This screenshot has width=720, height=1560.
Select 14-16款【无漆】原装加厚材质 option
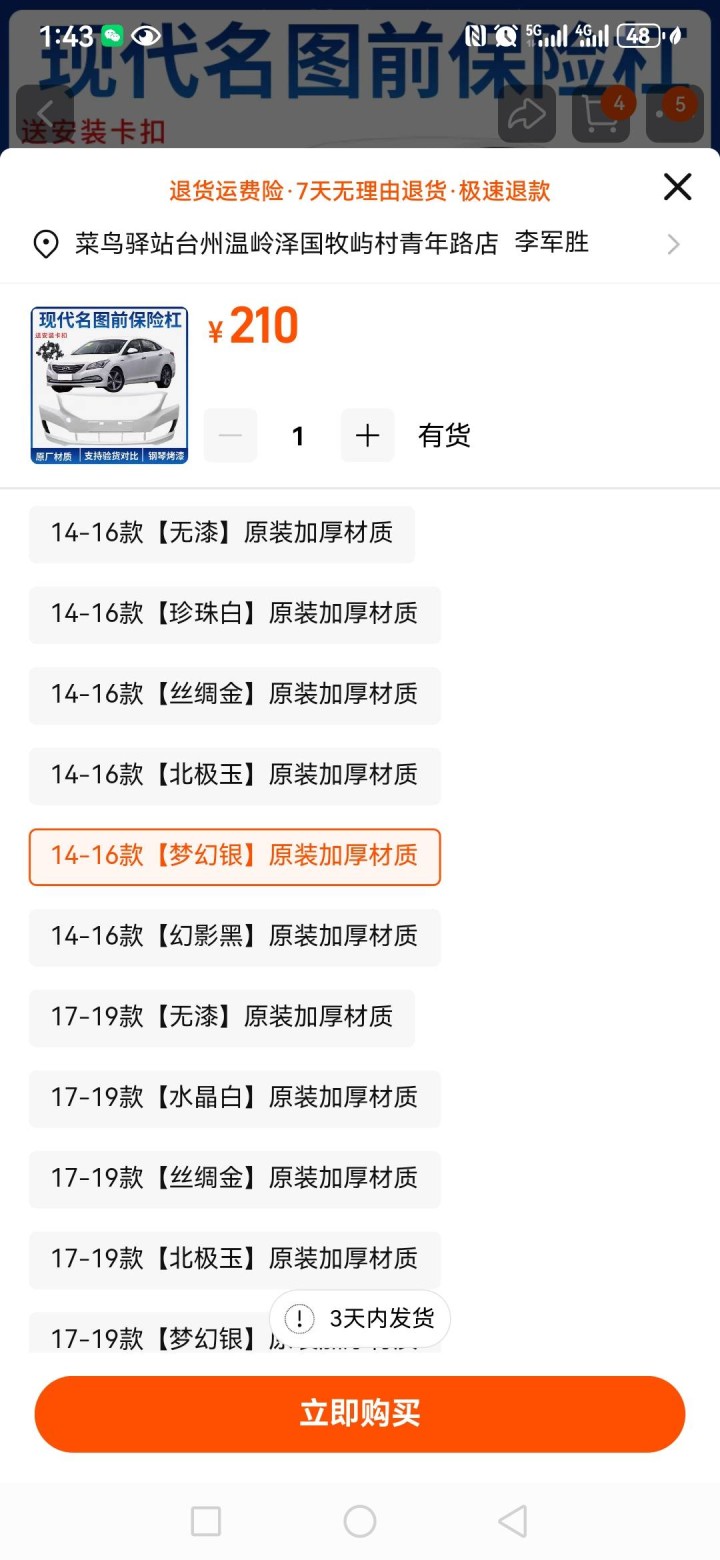tap(222, 533)
